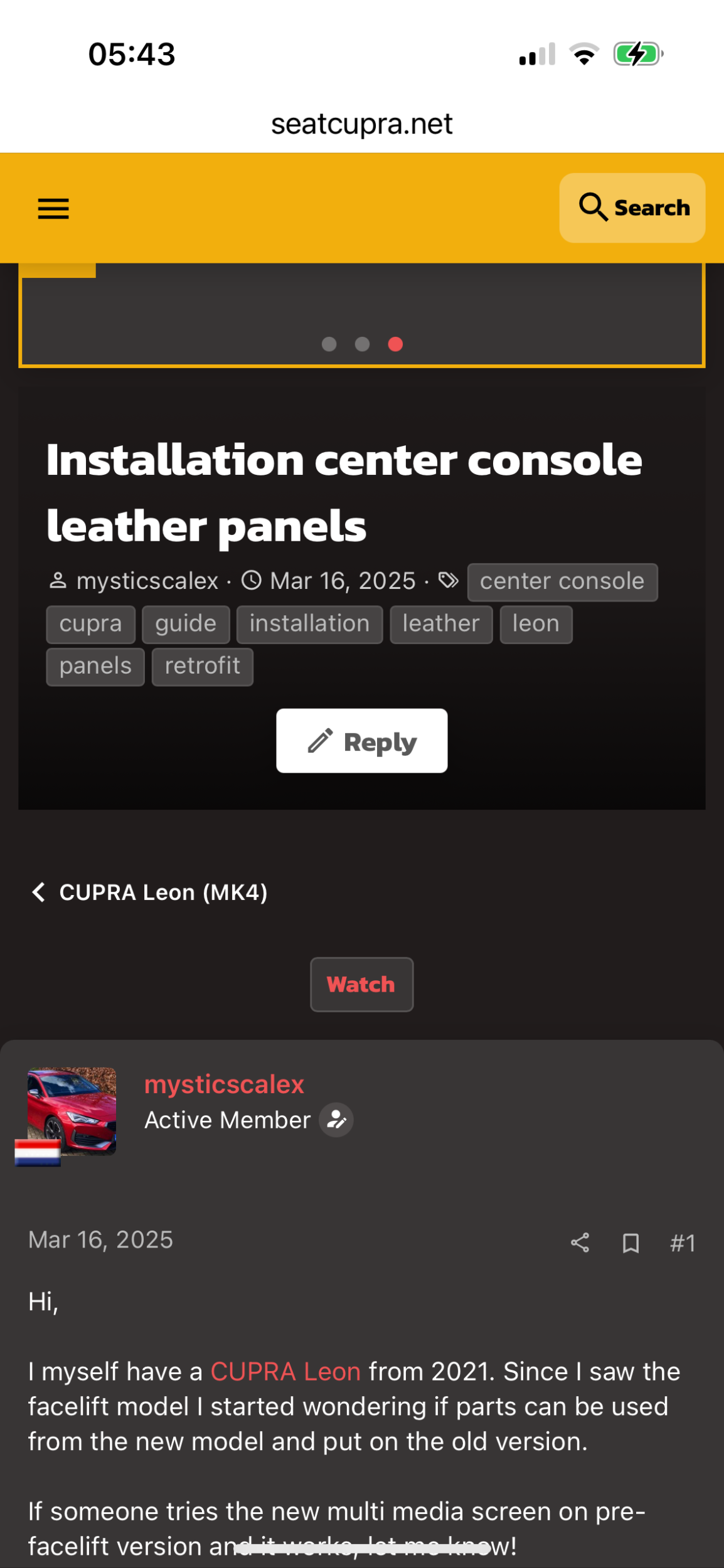Screen dimensions: 724x1568
Task: Tap the Reply button
Action: (361, 741)
